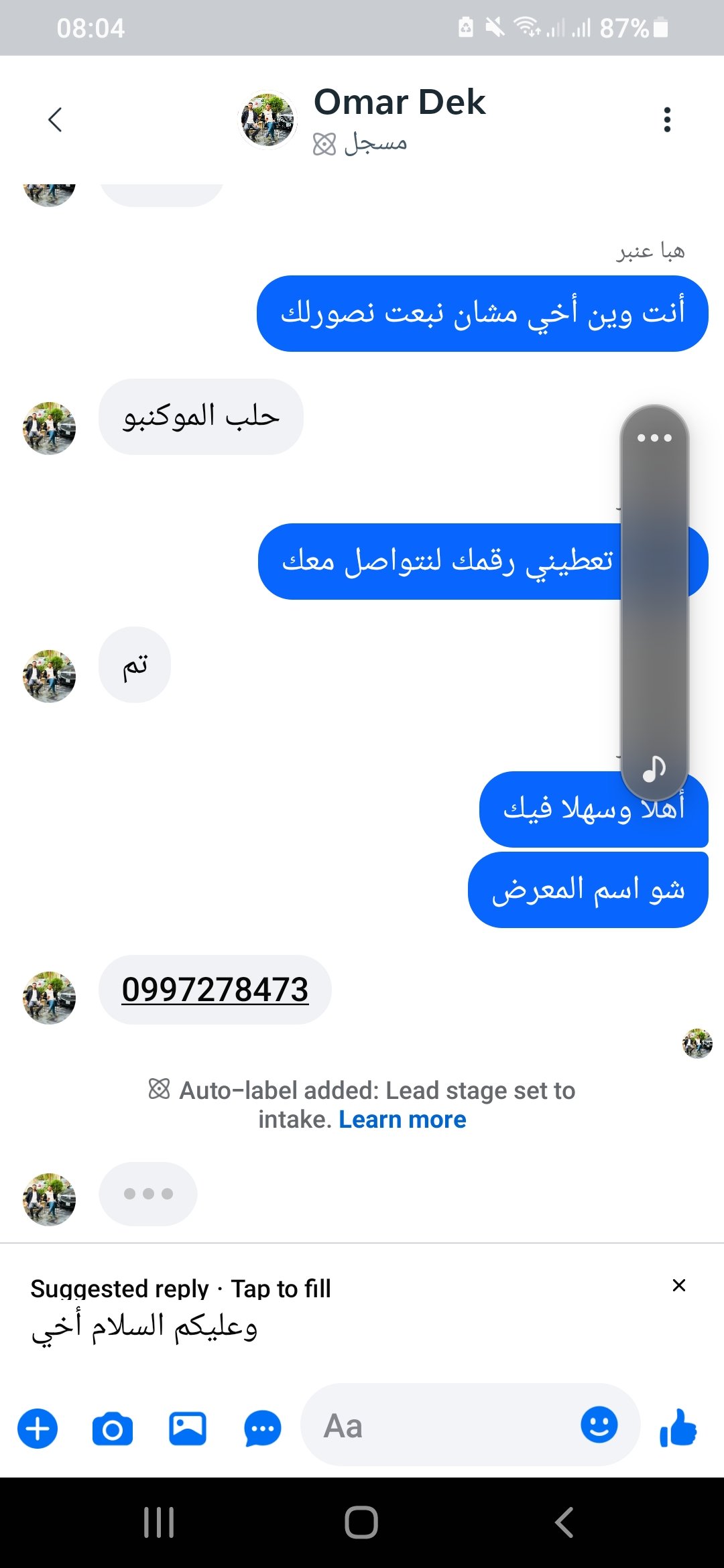Open the emoji picker
The image size is (724, 1568).
pos(599,1425)
